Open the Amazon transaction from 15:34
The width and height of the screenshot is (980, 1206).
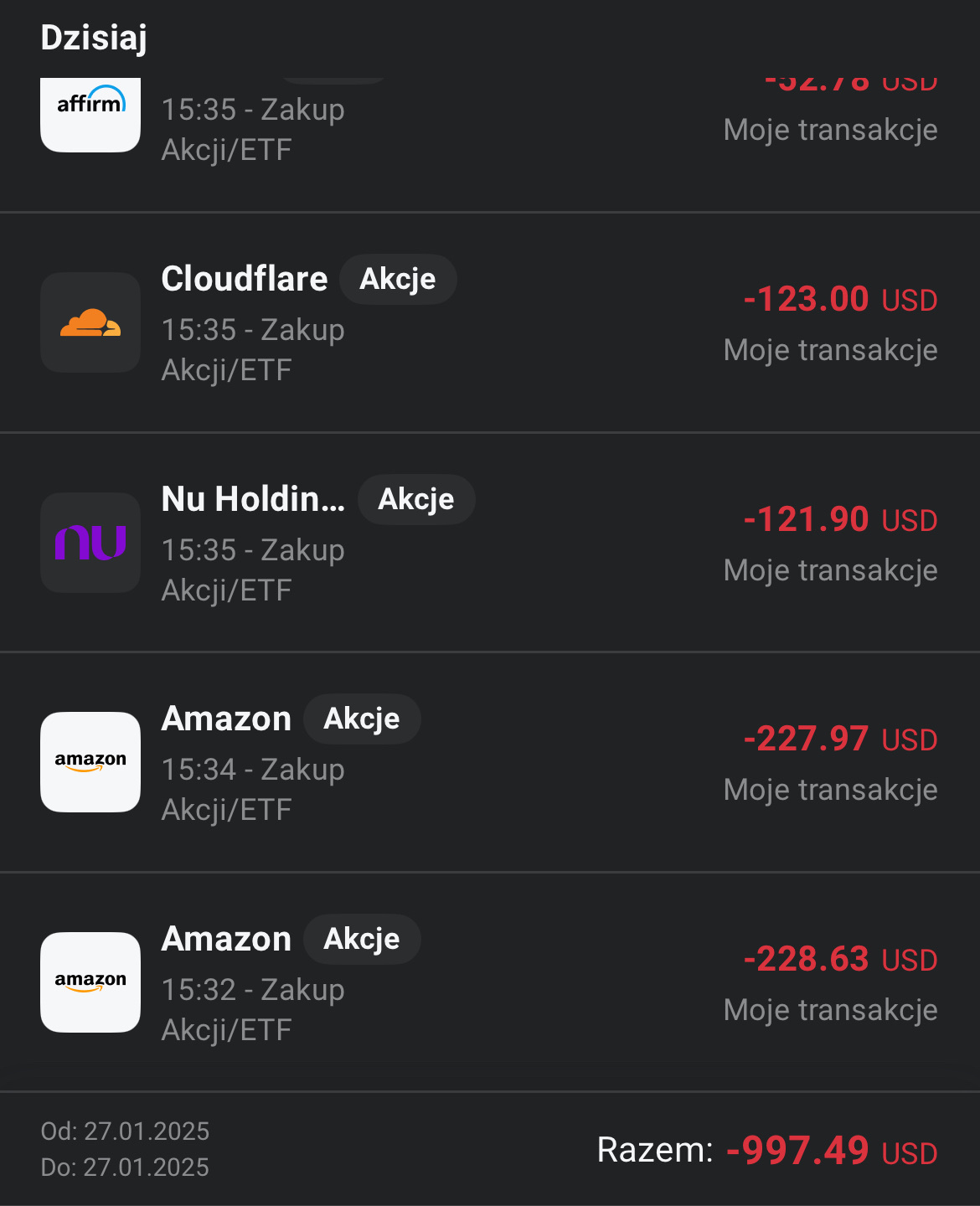(x=489, y=762)
